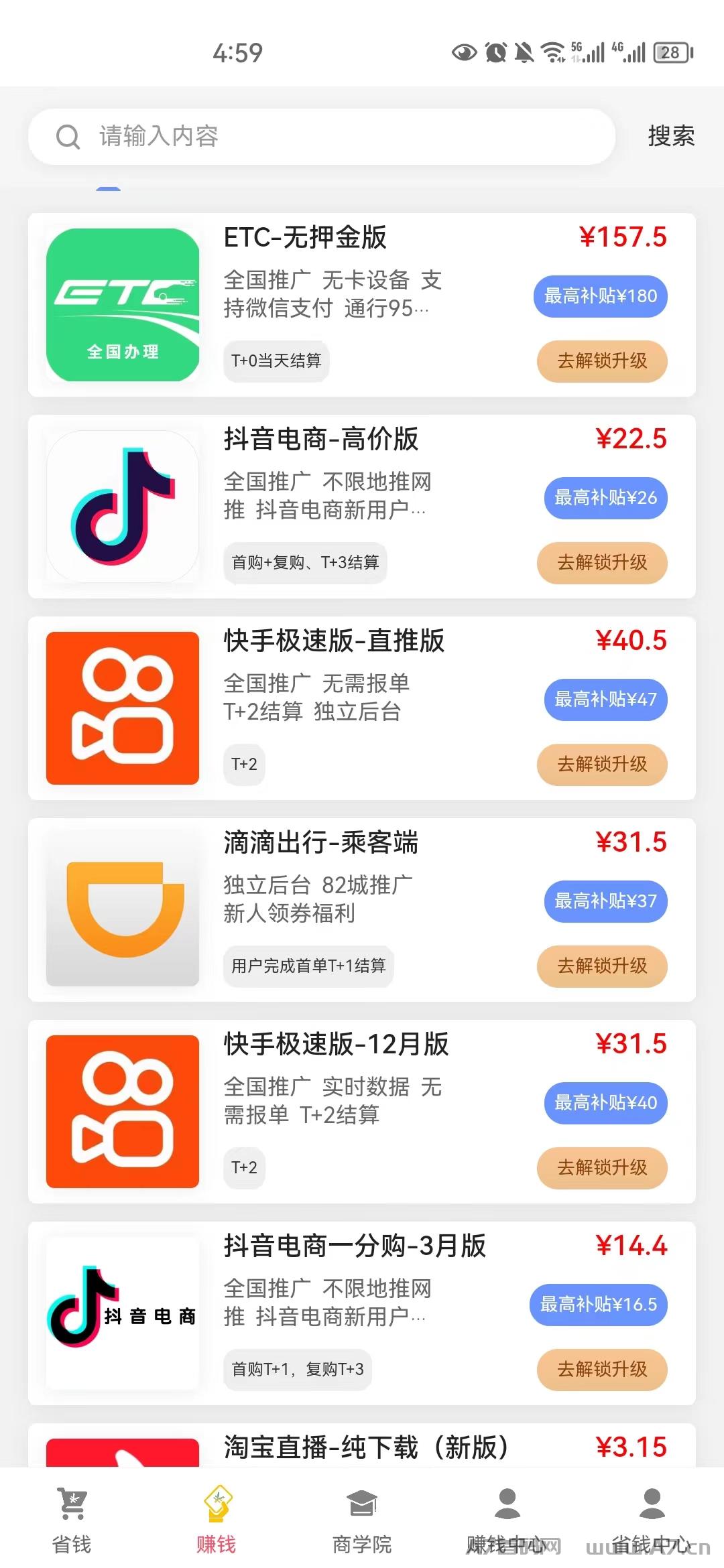
Task: Open the 滴滴出行-乘客端 card
Action: pyautogui.click(x=362, y=910)
